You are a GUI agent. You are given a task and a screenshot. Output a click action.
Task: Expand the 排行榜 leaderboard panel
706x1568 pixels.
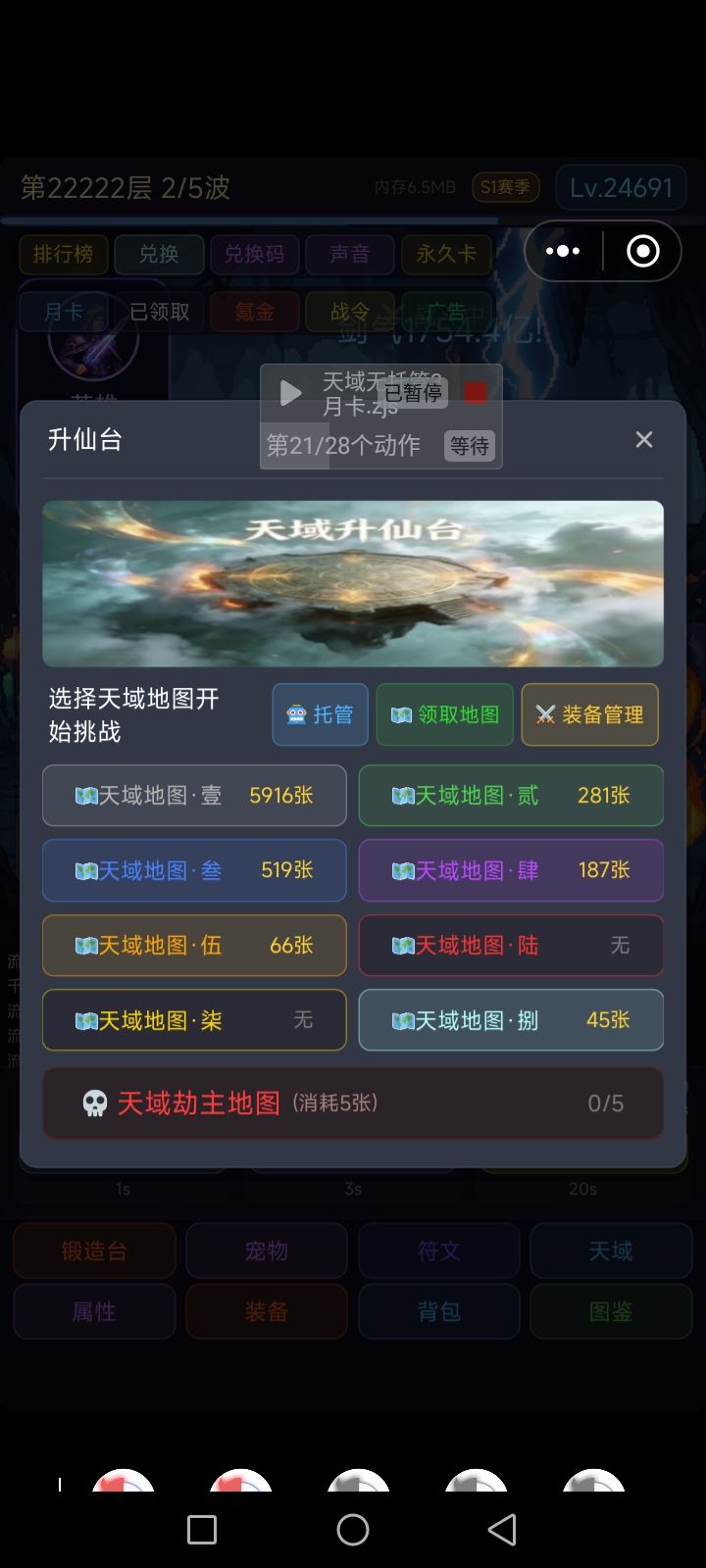(63, 254)
